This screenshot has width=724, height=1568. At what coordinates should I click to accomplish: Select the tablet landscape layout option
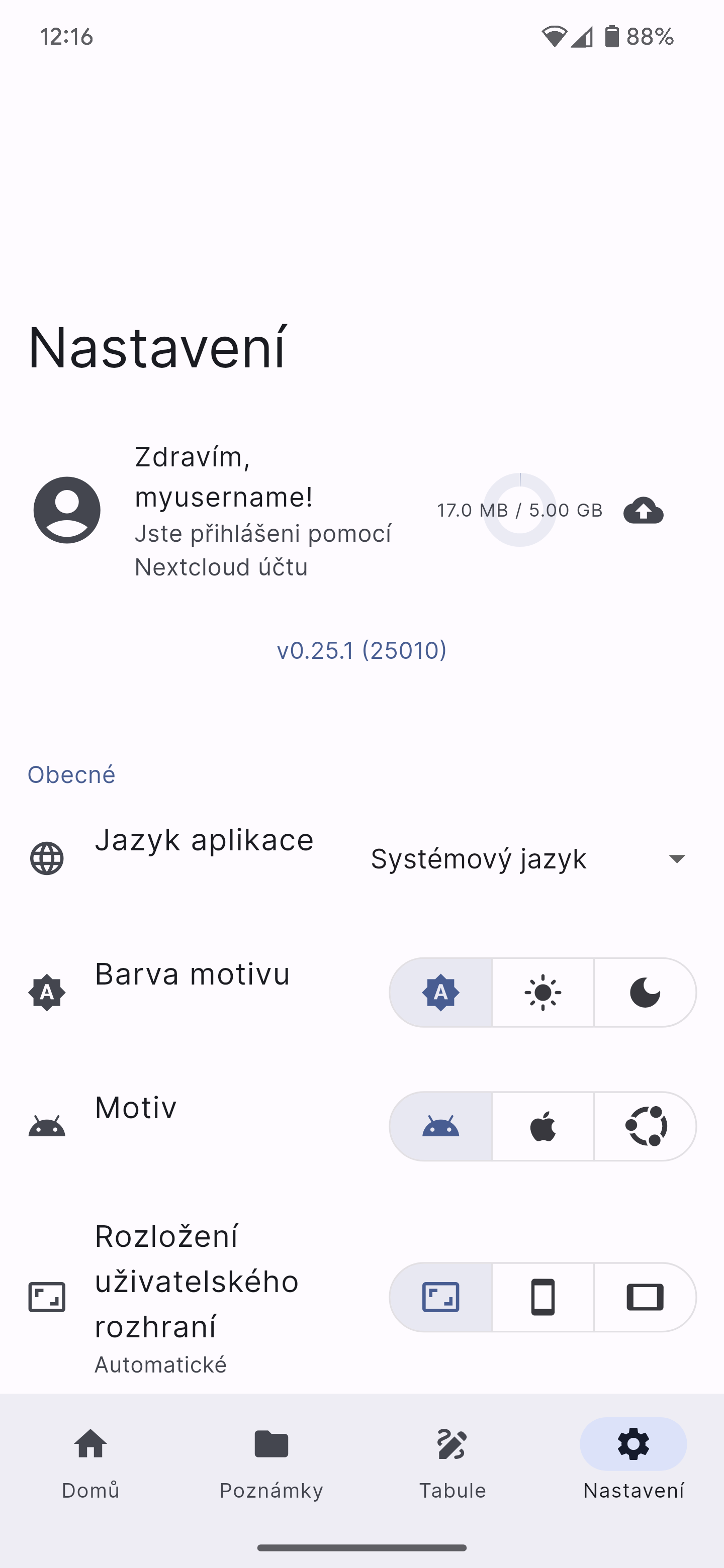[x=645, y=1297]
